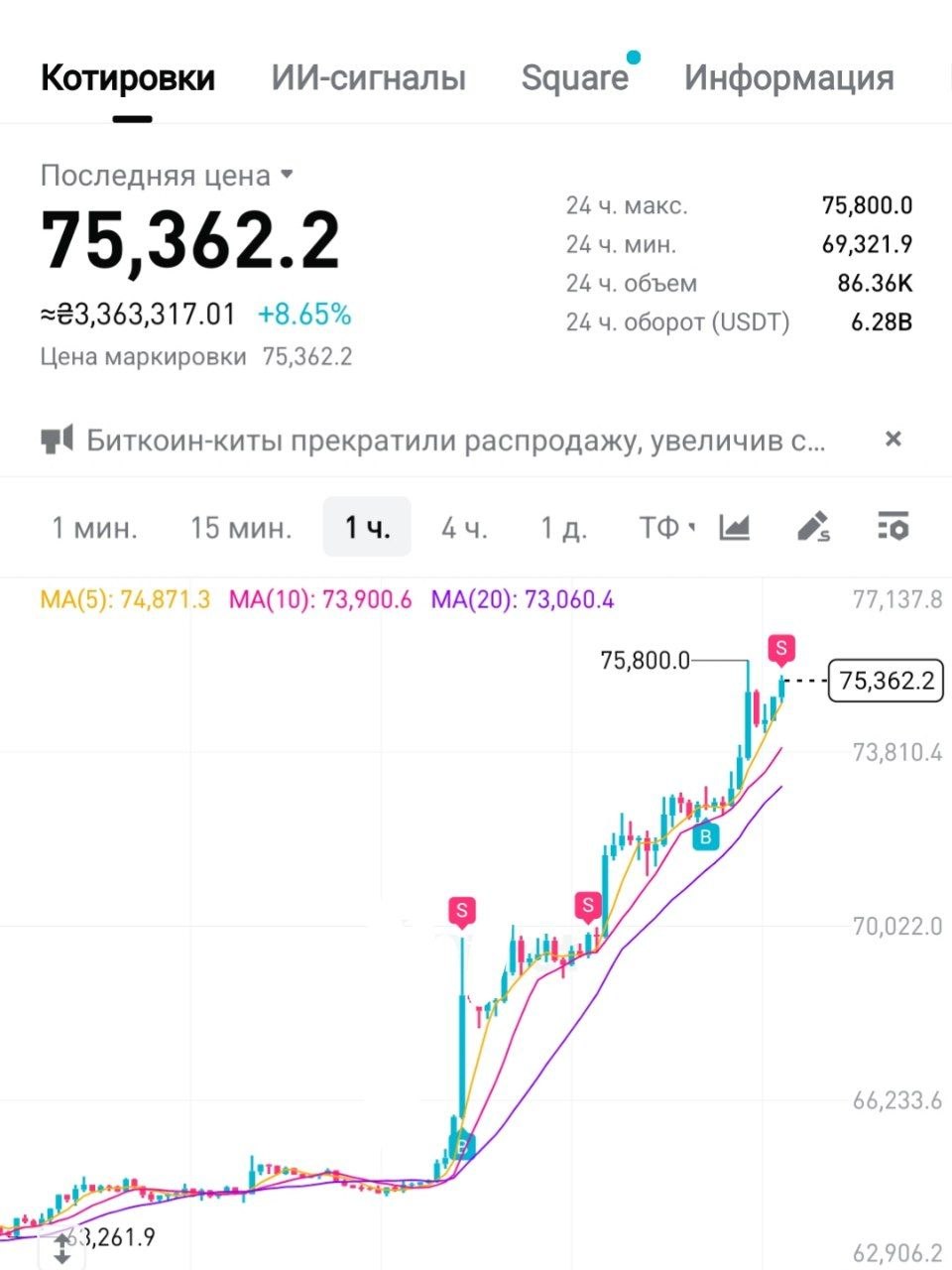The height and width of the screenshot is (1270, 952).
Task: Open the drawing tools pencil icon
Action: coord(813,527)
